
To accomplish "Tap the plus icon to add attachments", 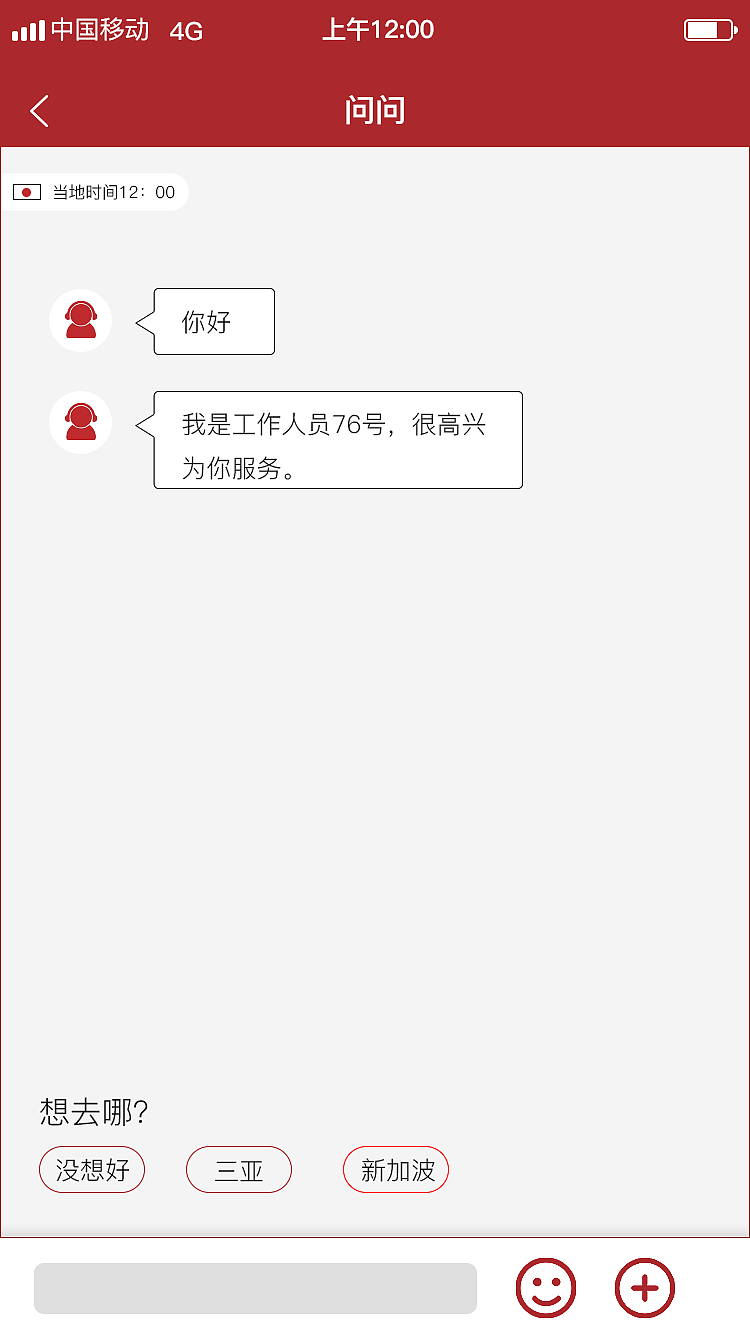I will 645,1288.
